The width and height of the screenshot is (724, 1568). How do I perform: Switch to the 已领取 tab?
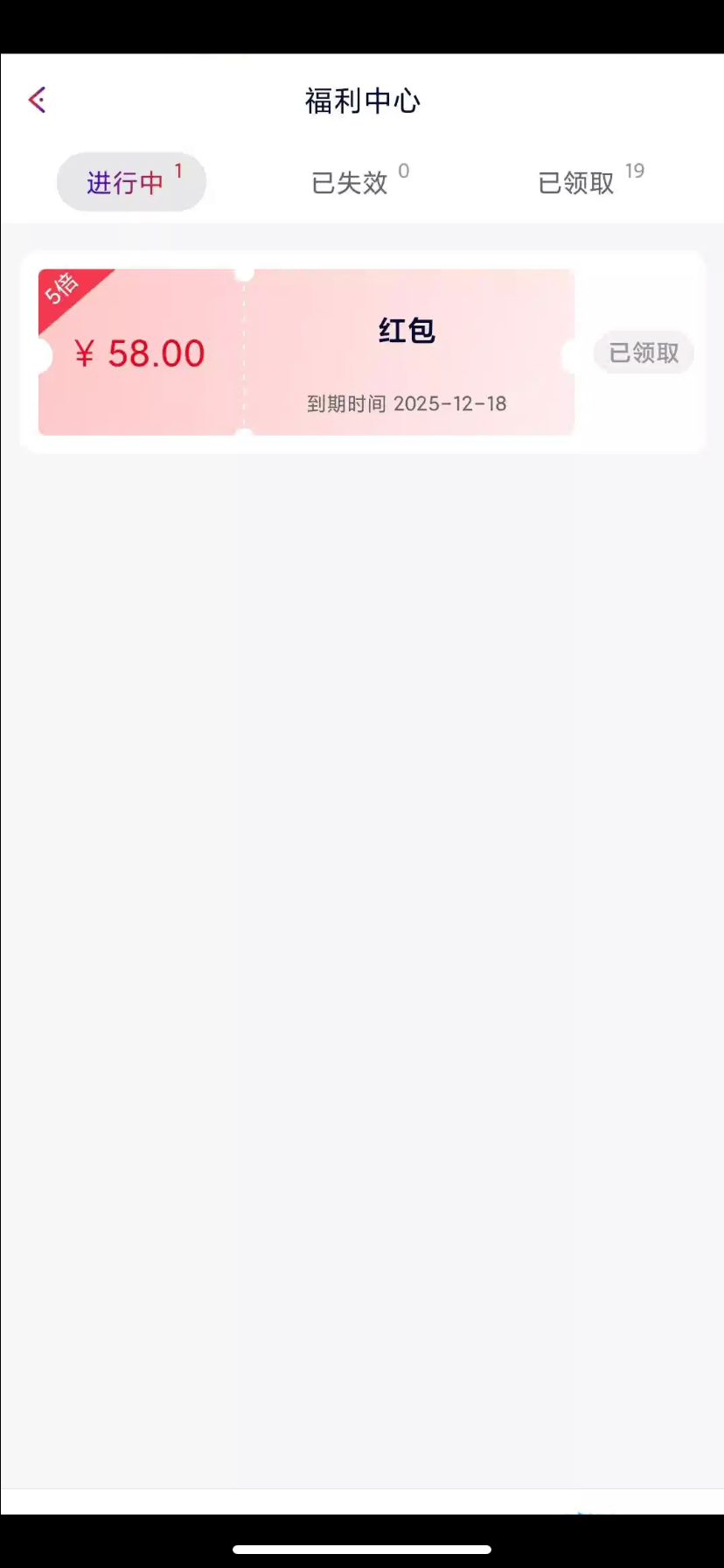[x=578, y=182]
